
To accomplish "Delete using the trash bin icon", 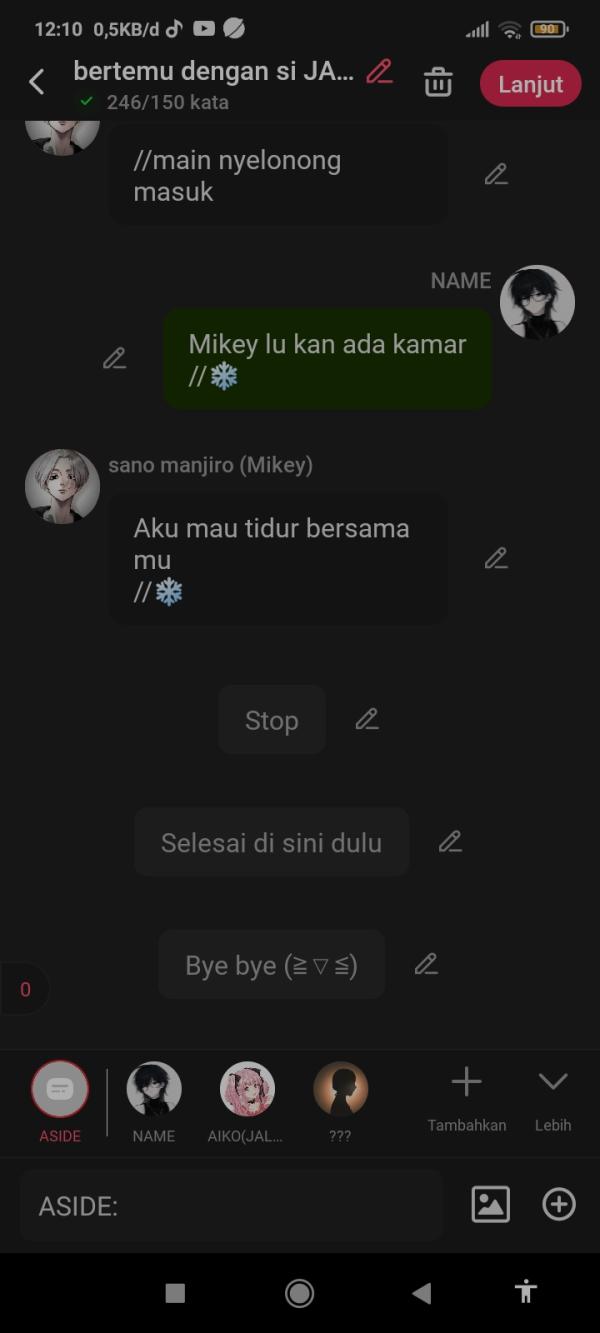I will pos(438,83).
